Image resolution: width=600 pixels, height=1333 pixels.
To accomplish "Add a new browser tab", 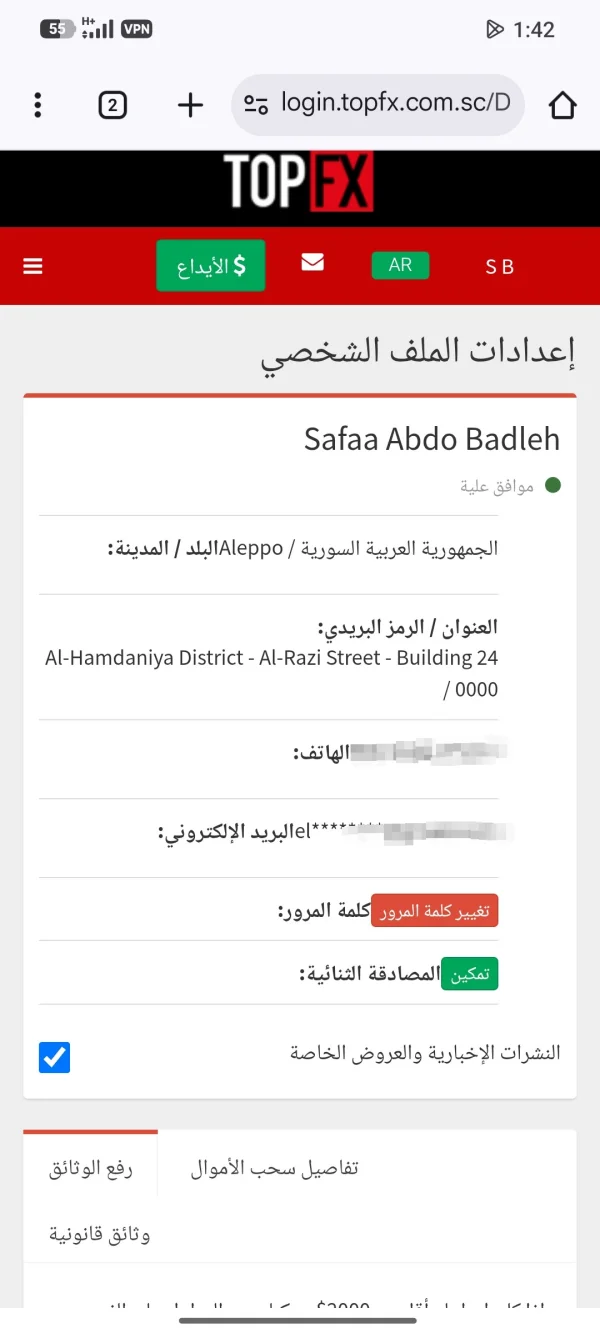I will pyautogui.click(x=190, y=104).
